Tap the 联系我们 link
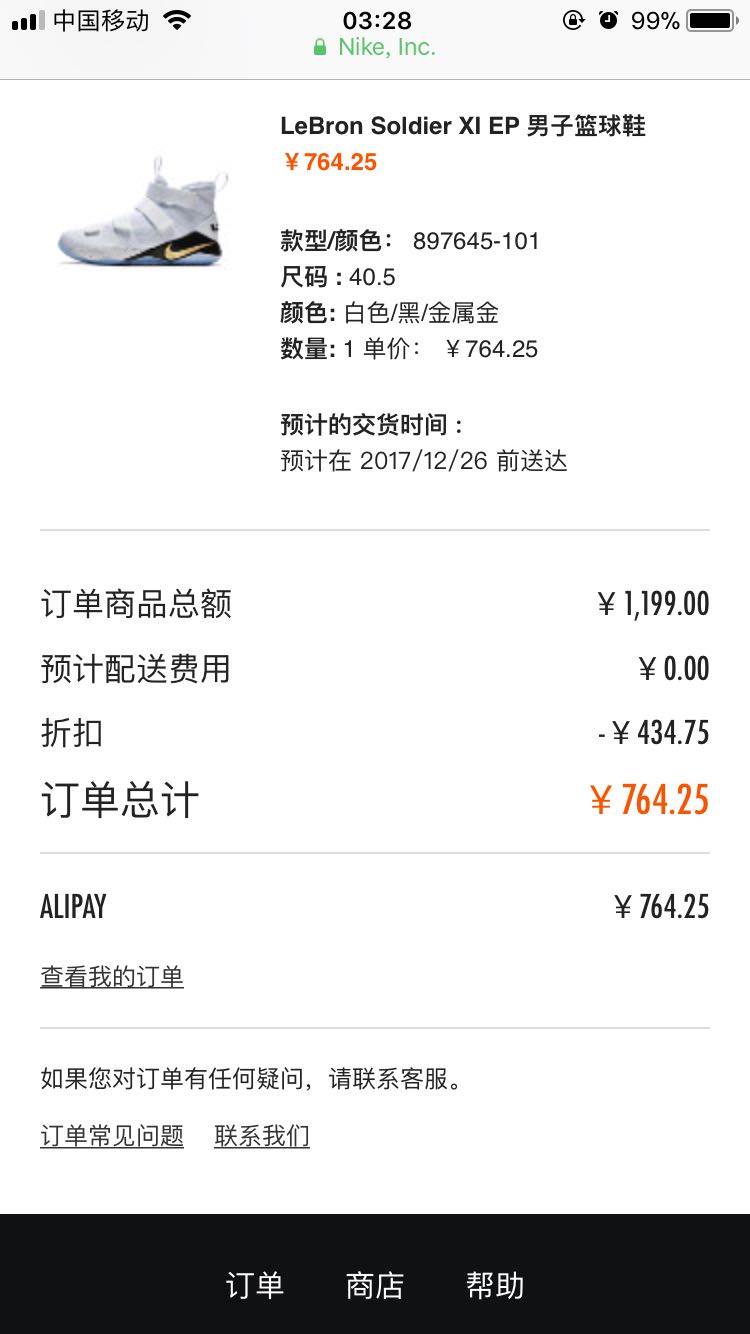Viewport: 750px width, 1334px height. point(261,1136)
